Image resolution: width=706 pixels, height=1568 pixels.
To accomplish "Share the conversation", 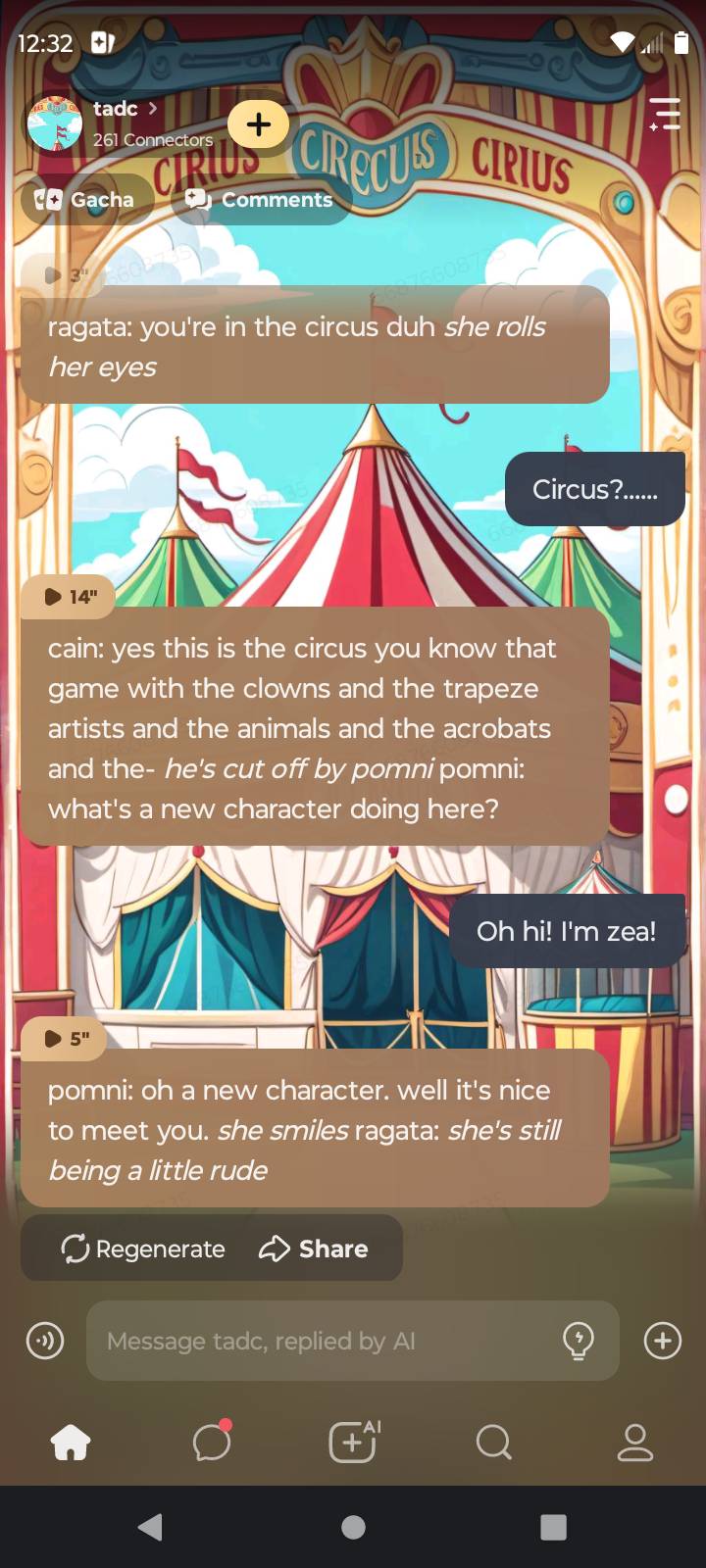I will [x=314, y=1249].
